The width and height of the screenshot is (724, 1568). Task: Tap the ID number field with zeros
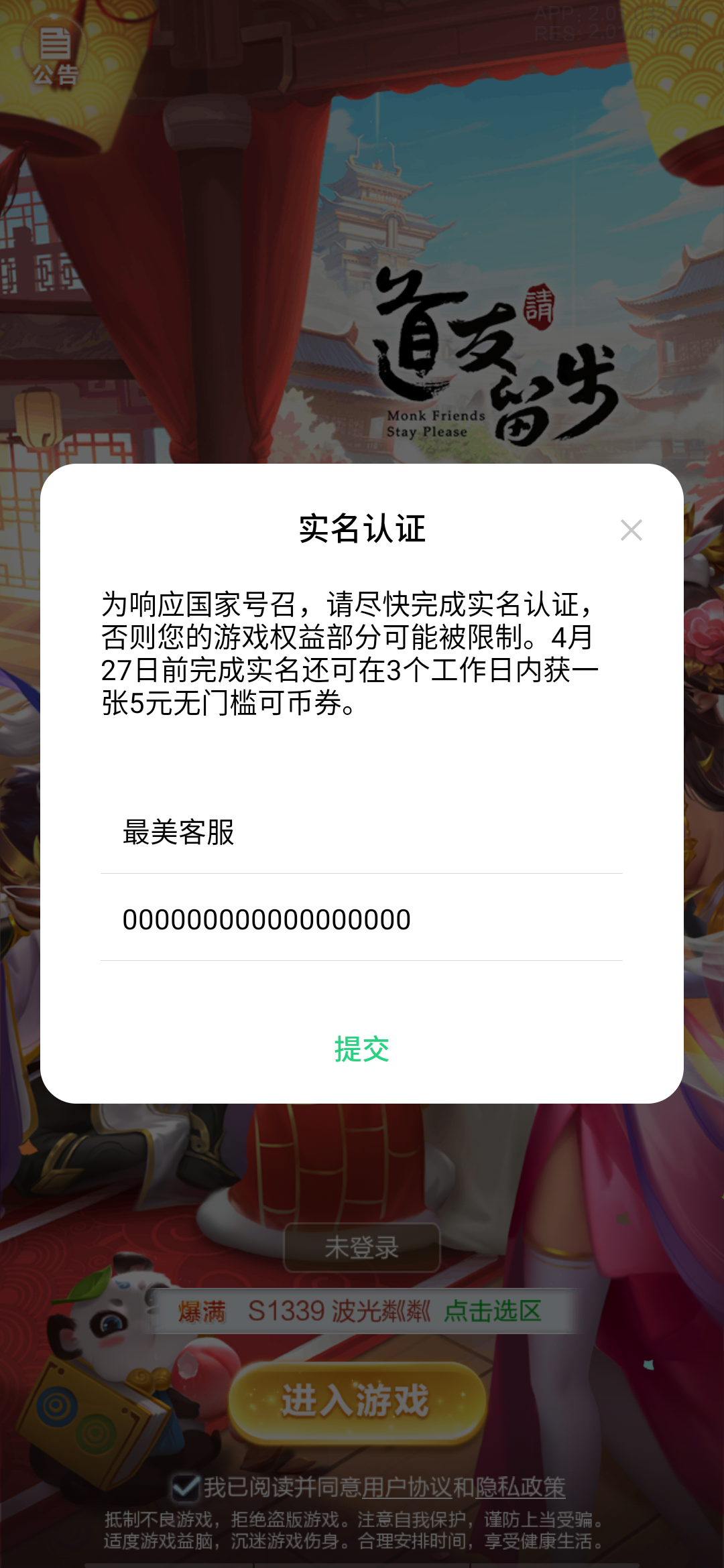pos(362,919)
